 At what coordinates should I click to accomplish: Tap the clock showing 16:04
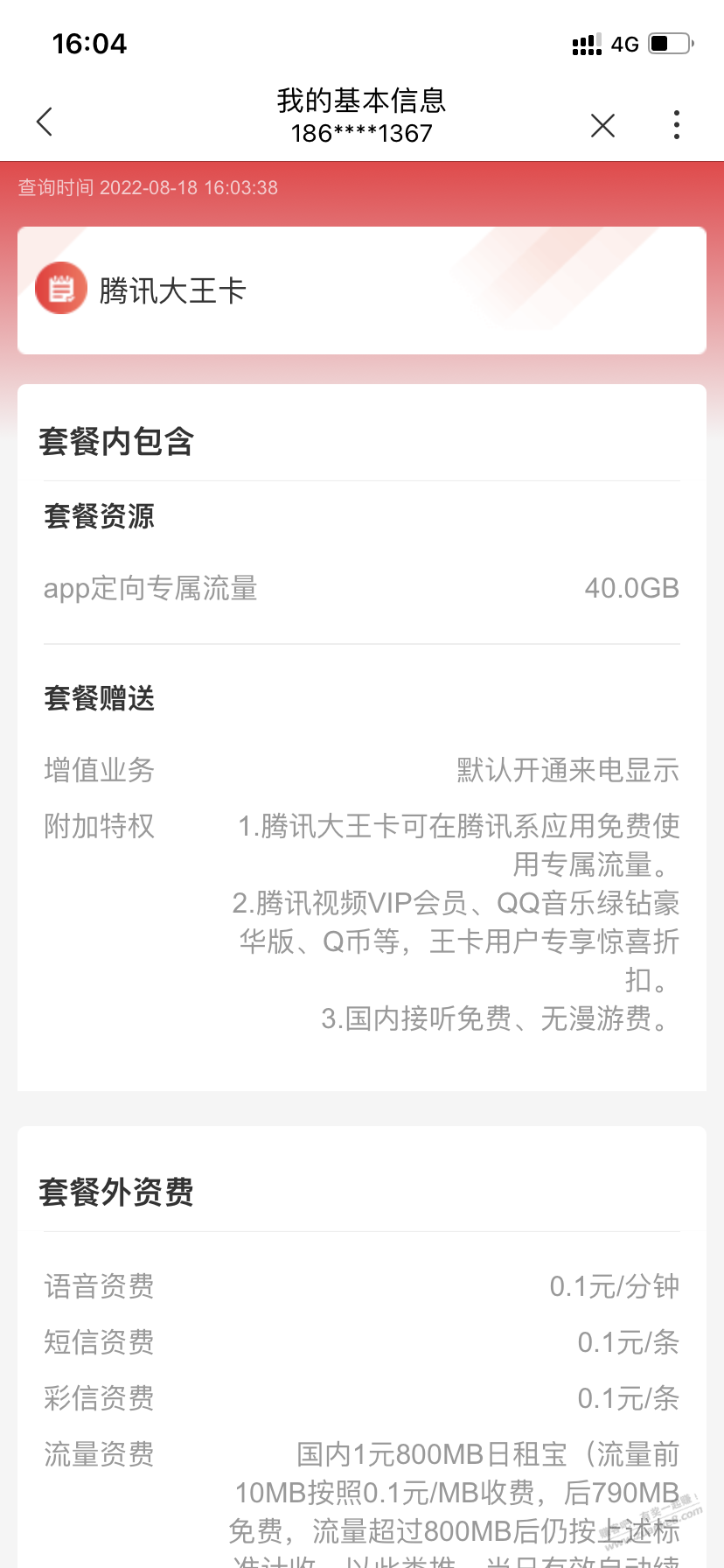90,43
